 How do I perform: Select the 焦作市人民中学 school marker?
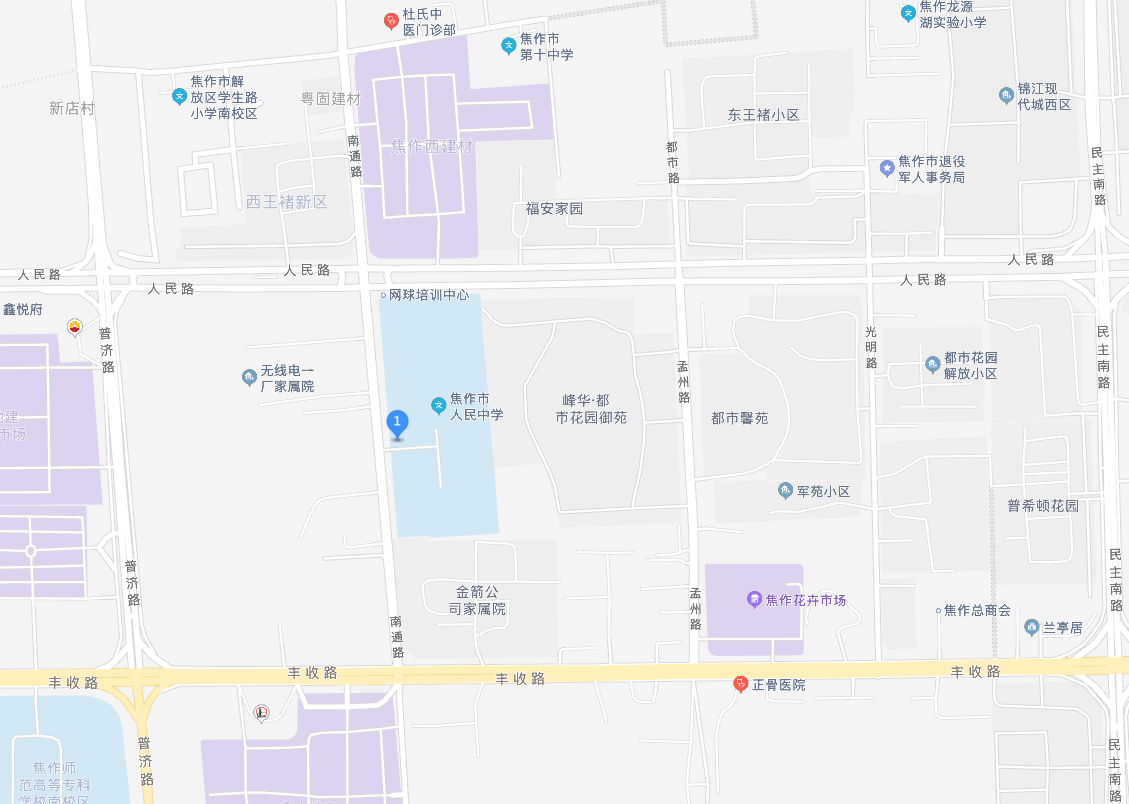[438, 405]
